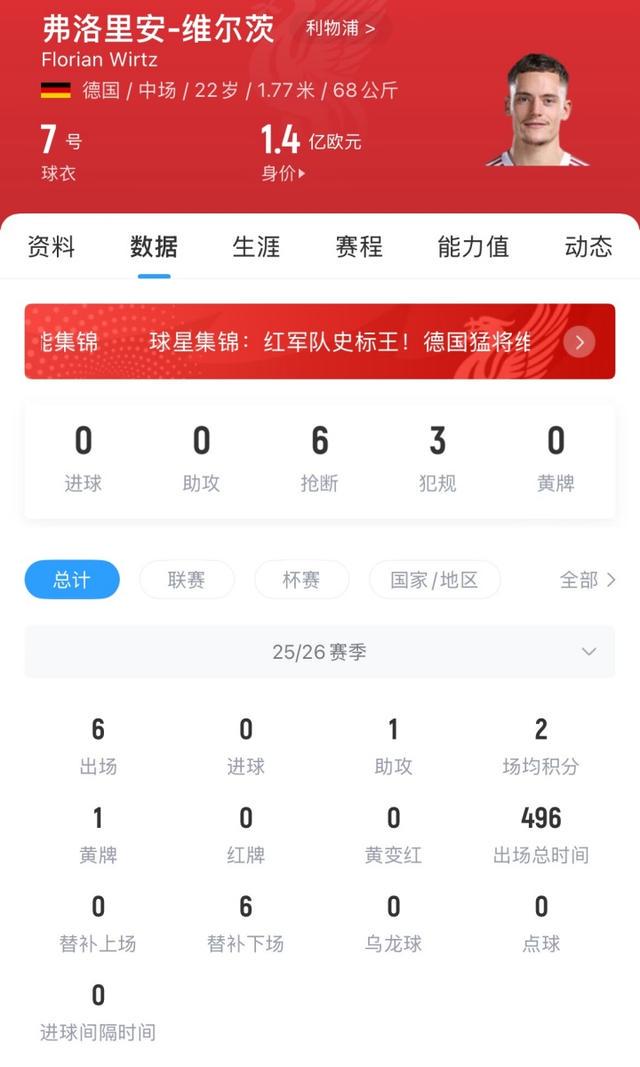
Task: Open the 赛程 tab
Action: coord(358,247)
